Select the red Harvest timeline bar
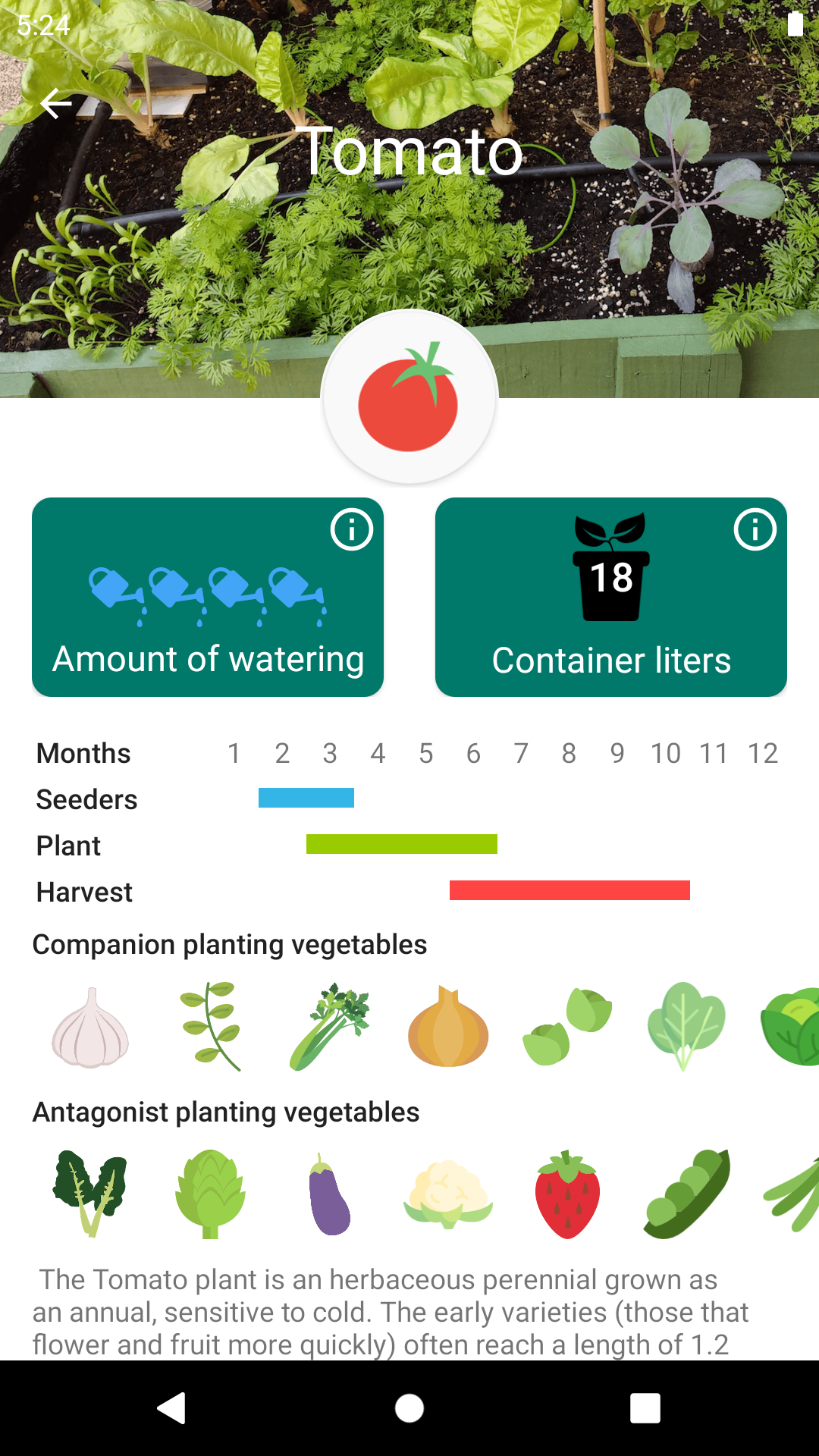The image size is (819, 1456). (x=569, y=892)
